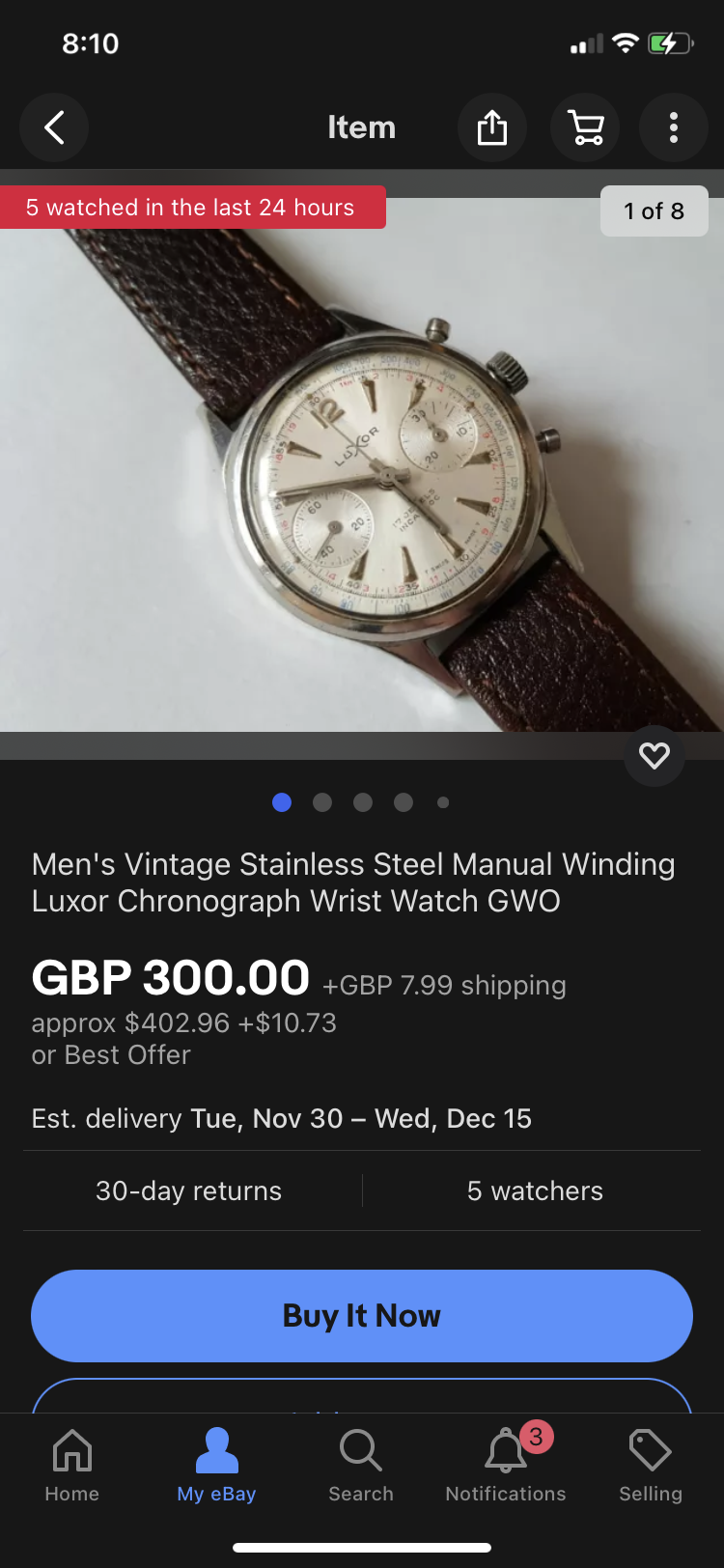Go to the Search tab
Screen dimensions: 724x1568
[x=361, y=1466]
